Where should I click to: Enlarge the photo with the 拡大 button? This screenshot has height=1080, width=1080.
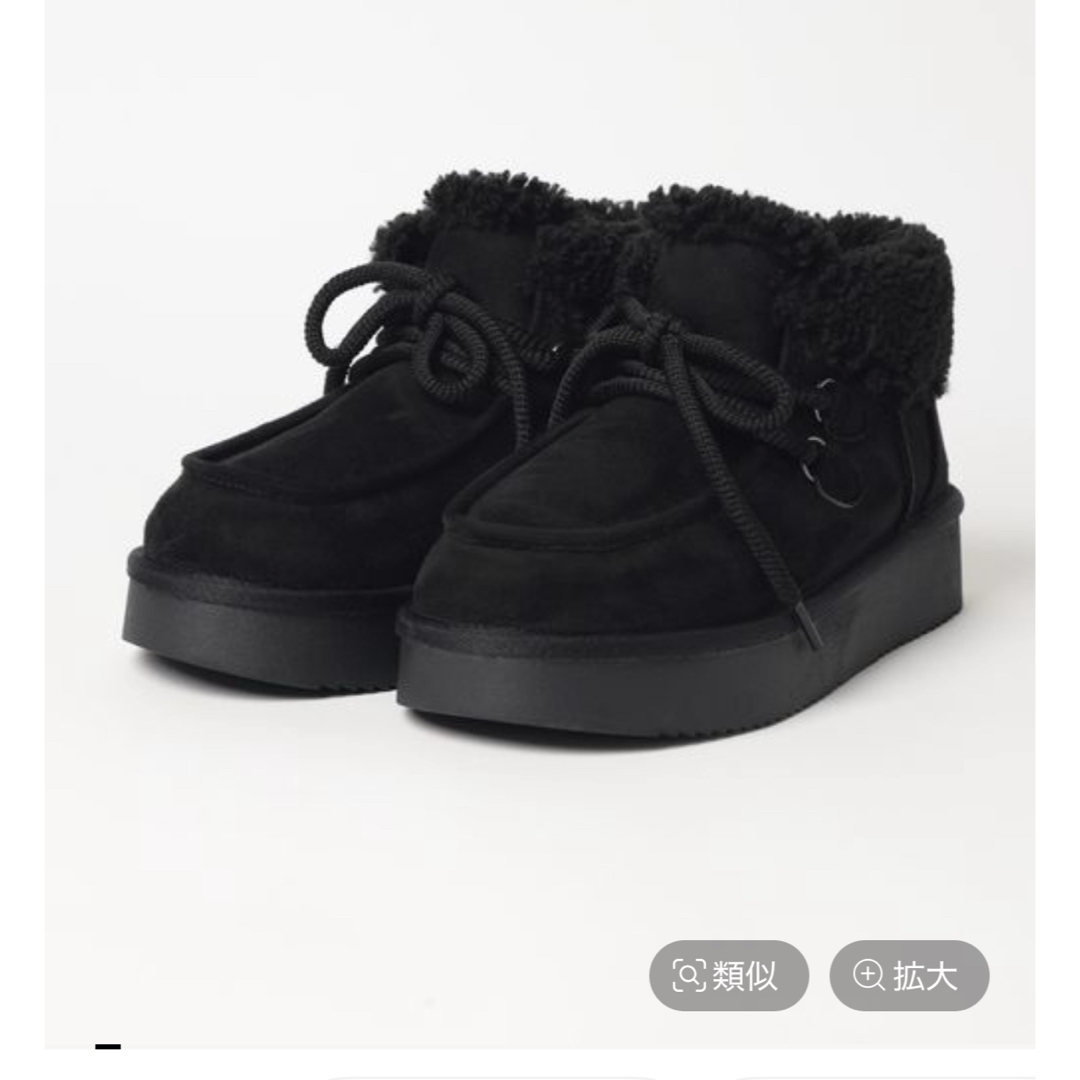pyautogui.click(x=909, y=975)
